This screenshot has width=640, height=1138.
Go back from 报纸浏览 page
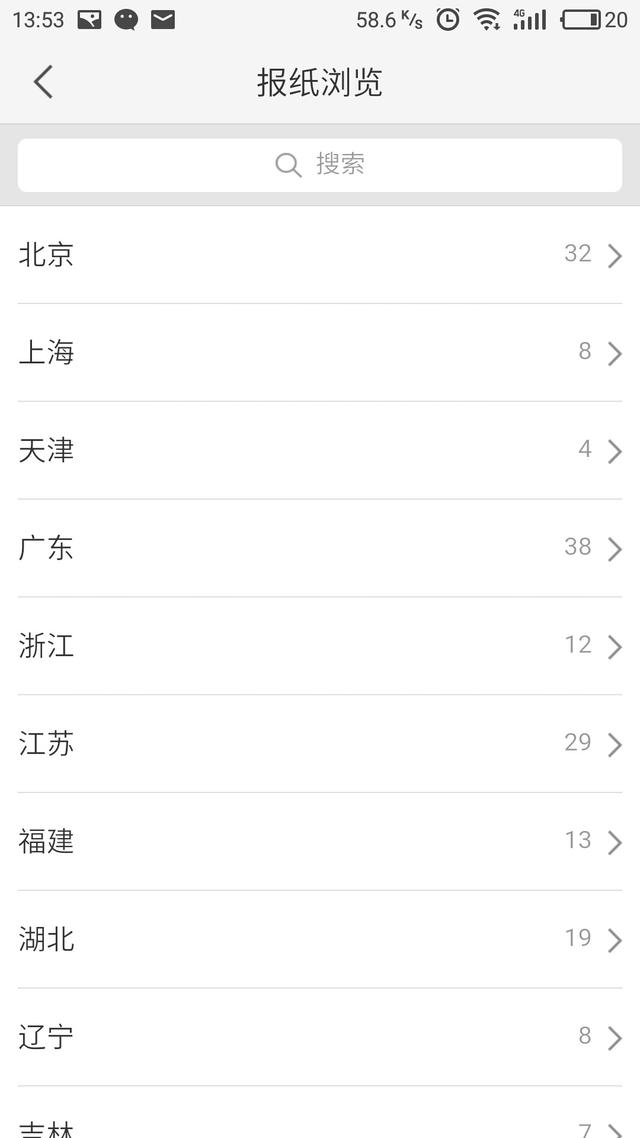click(43, 82)
